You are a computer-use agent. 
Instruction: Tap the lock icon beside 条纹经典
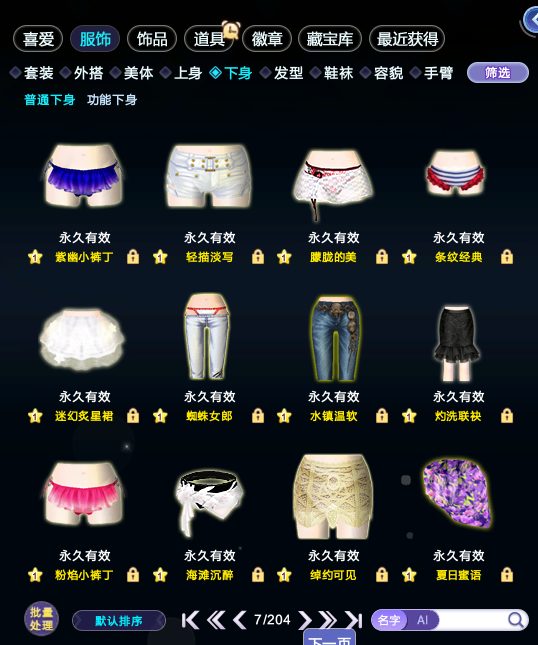(x=507, y=257)
